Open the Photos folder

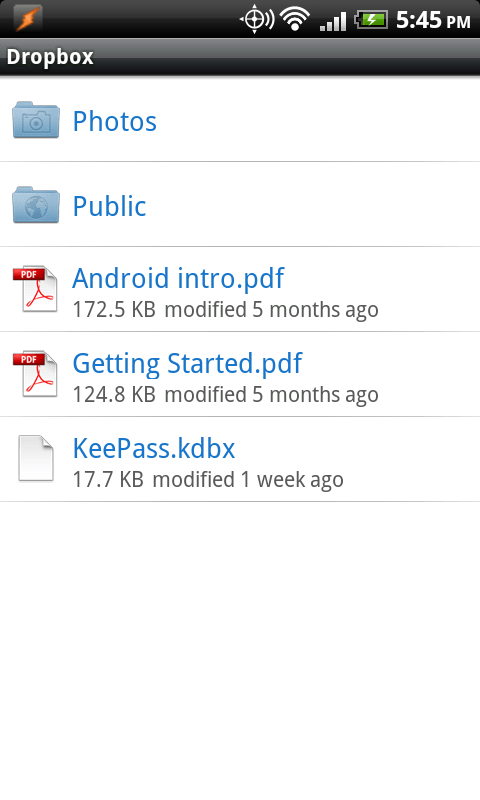pos(240,120)
